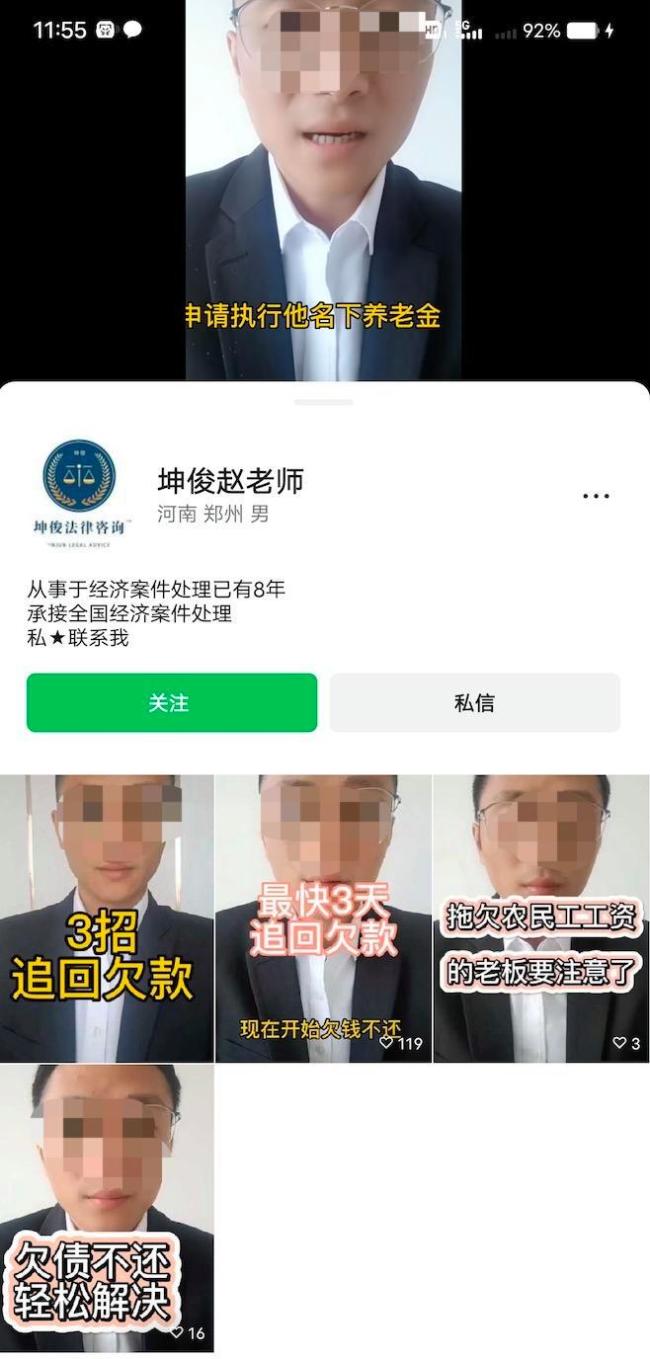Send a private message via 私信

click(474, 703)
